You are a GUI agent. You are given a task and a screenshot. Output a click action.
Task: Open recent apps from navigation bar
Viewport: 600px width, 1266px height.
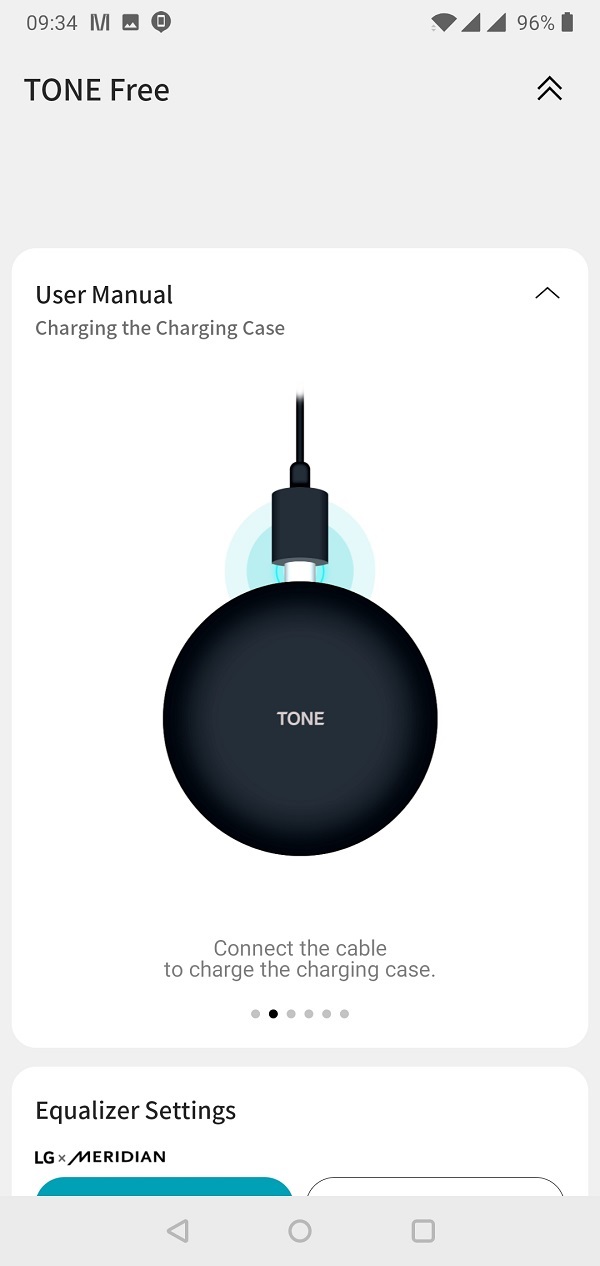(x=423, y=1231)
